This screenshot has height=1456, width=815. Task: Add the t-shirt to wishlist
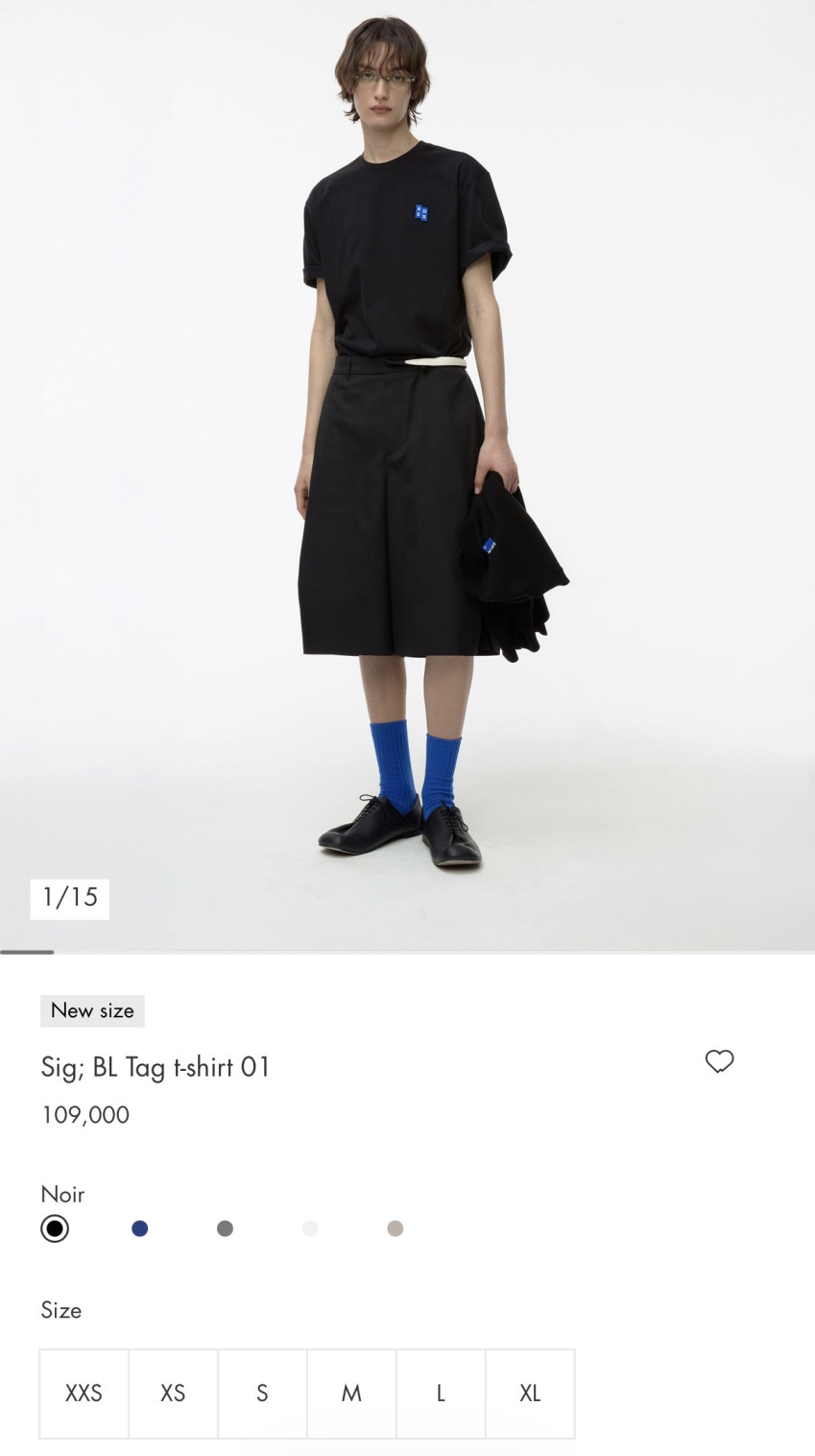[719, 1061]
